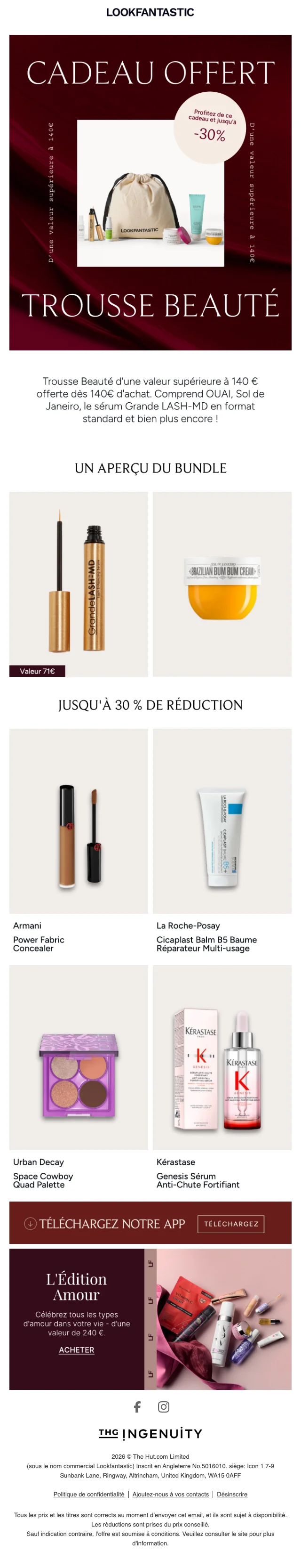The width and height of the screenshot is (301, 1568).
Task: Open the Cadeau Offert Trousse Beauté banner
Action: 150,192
